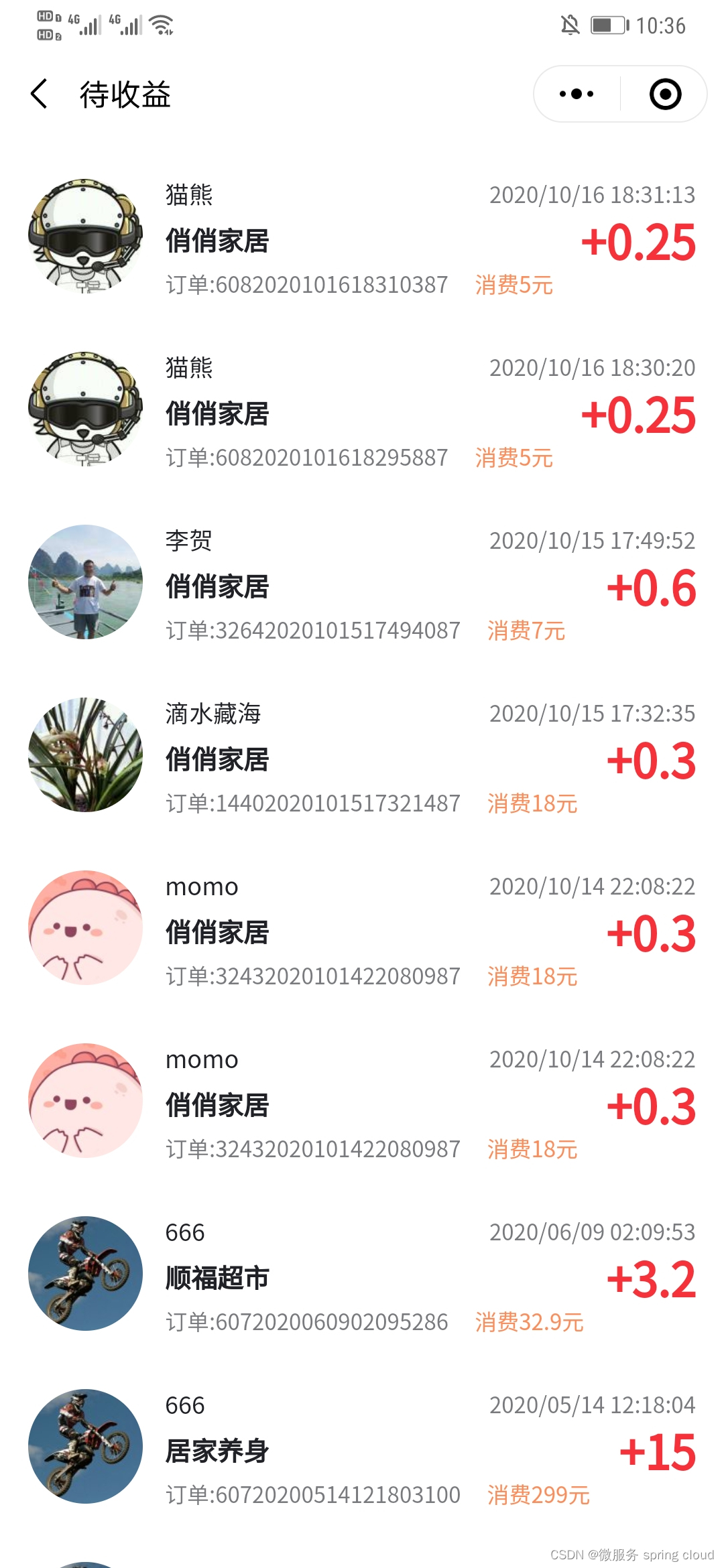Tap the back arrow to leave 待收益
This screenshot has width=724, height=1568.
[38, 94]
